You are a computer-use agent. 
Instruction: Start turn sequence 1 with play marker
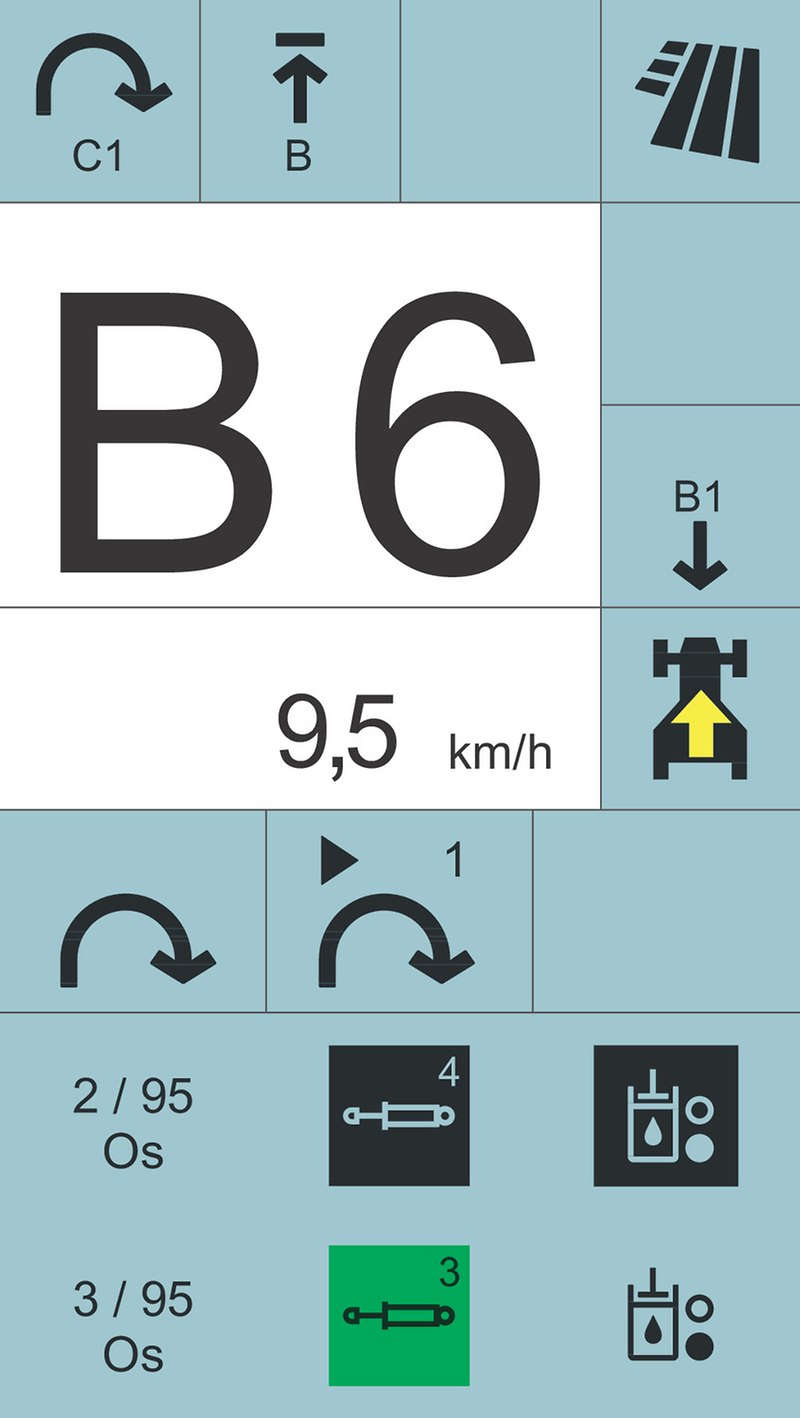click(398, 912)
